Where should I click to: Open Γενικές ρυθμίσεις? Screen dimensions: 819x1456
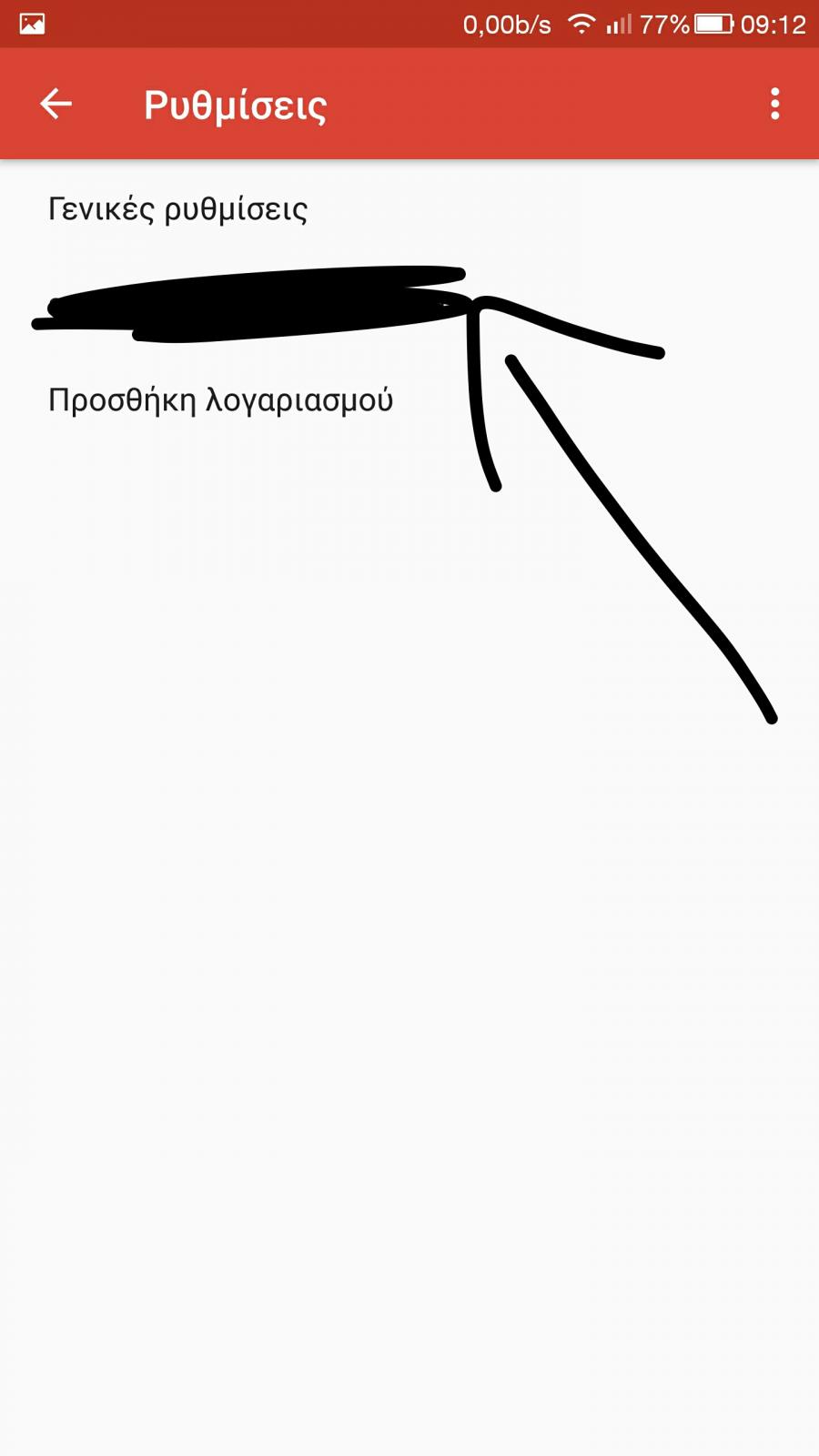click(409, 209)
